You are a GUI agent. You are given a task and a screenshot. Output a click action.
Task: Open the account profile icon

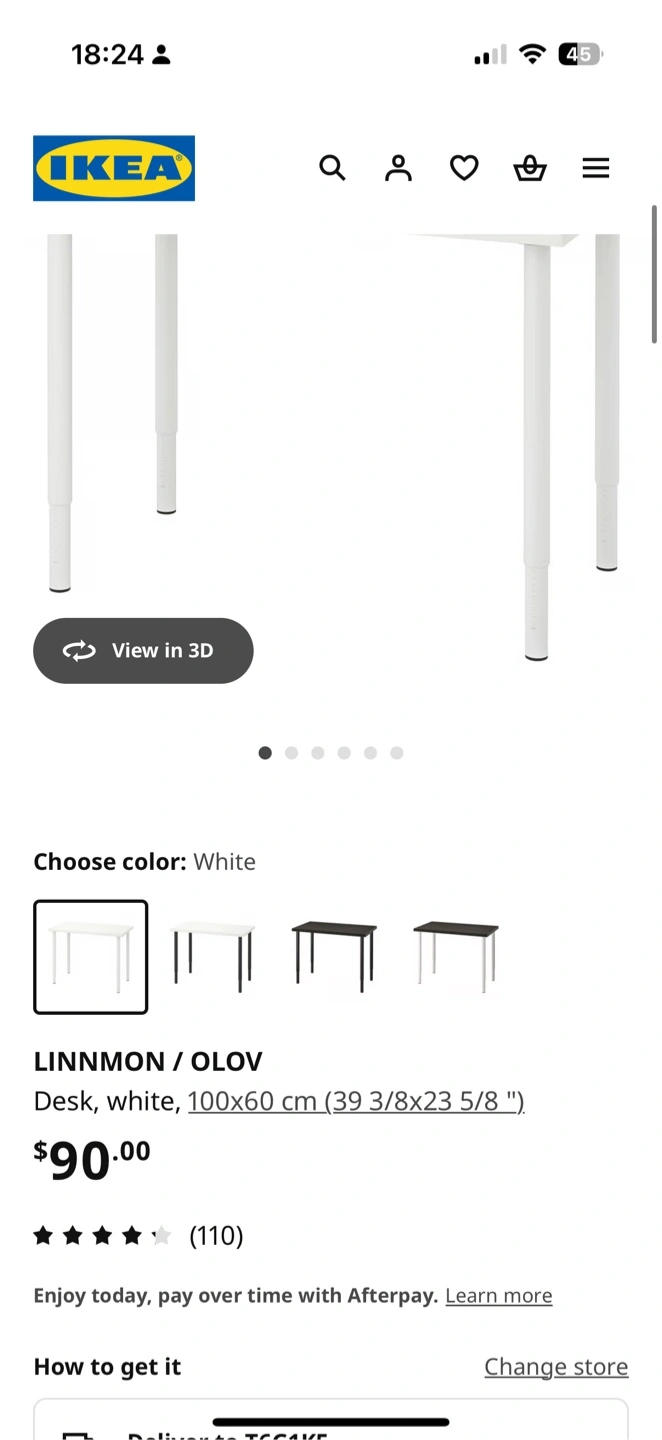(x=398, y=168)
